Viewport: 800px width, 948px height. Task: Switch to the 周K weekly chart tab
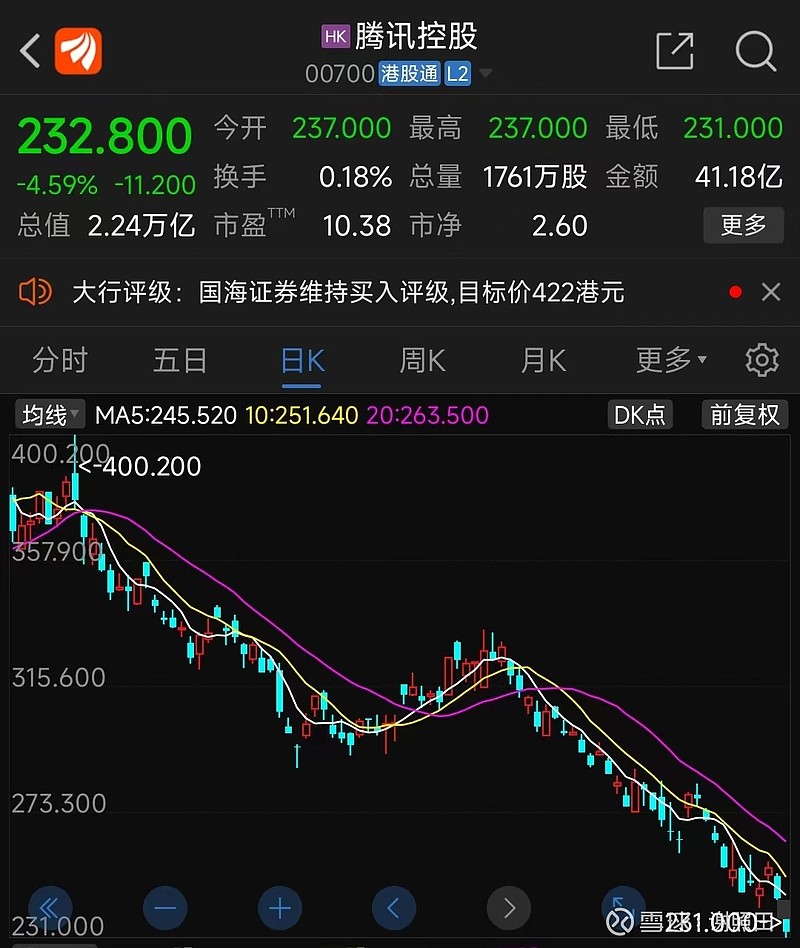tap(422, 360)
